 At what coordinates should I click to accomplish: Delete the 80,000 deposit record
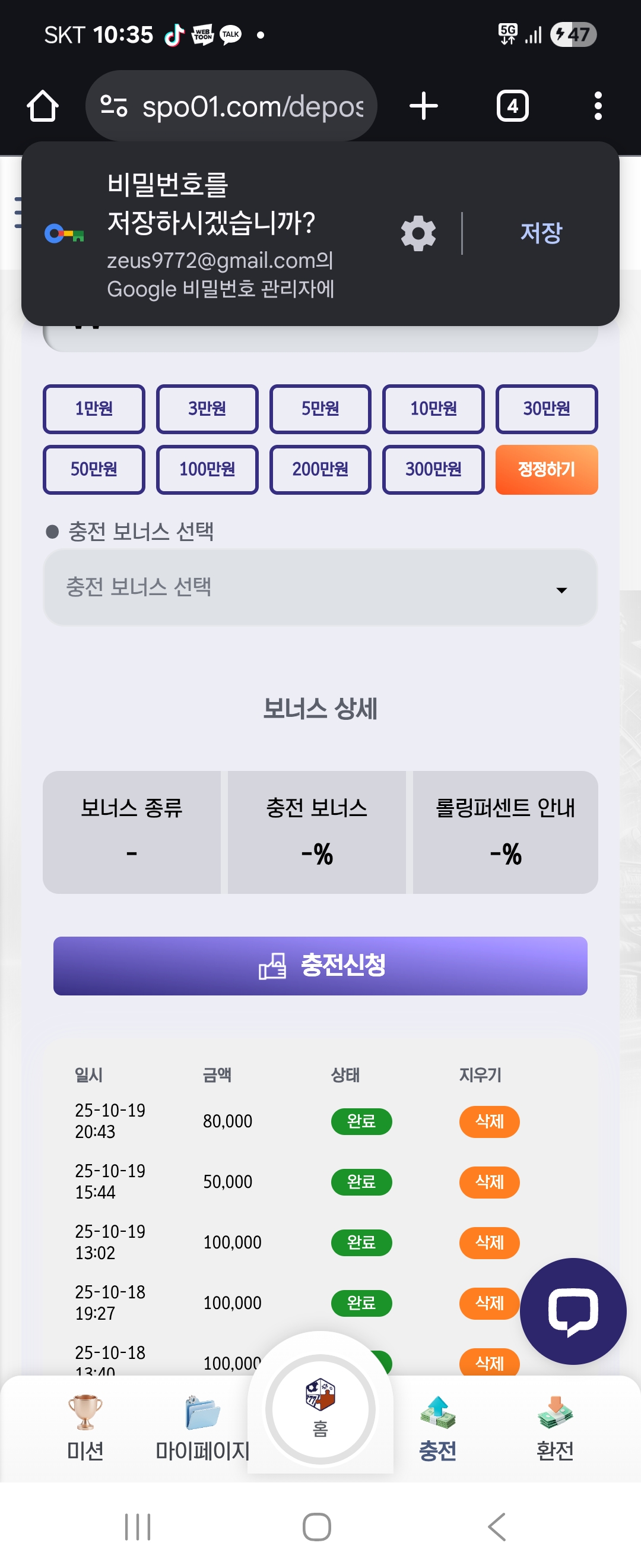(489, 1121)
